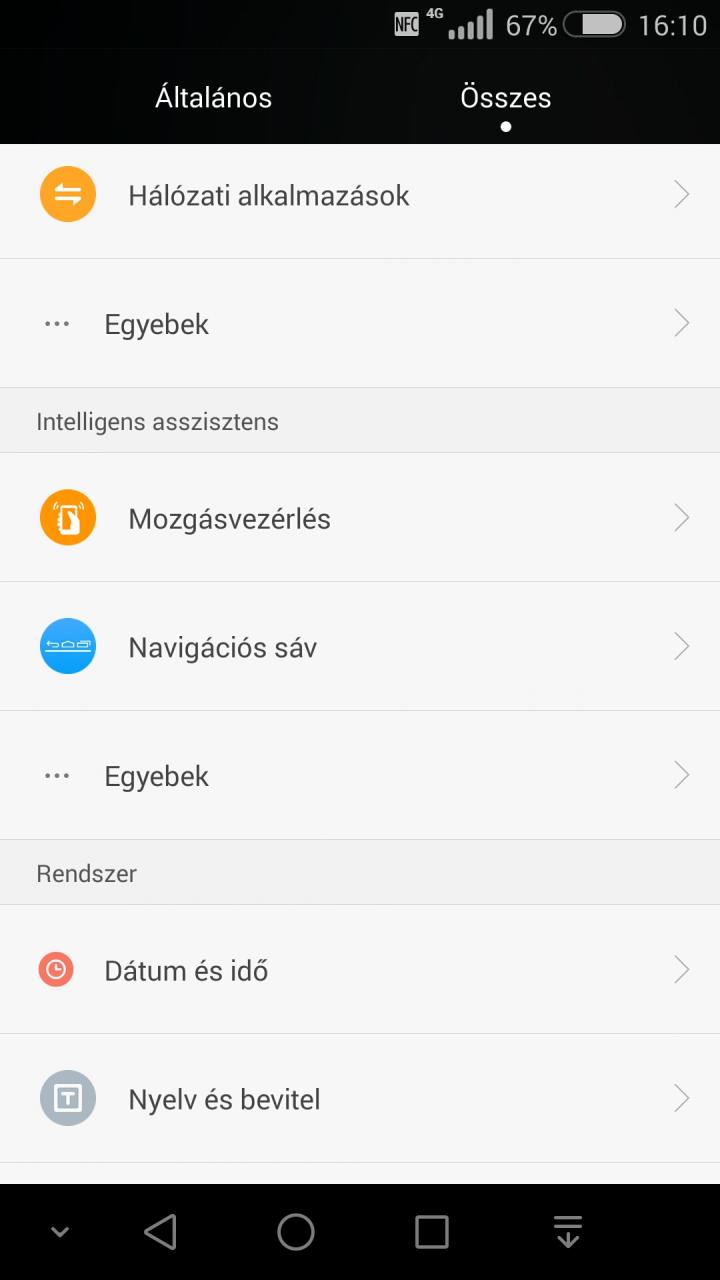This screenshot has height=1280, width=720.
Task: Open Mozgásvezérlés settings
Action: click(x=360, y=517)
